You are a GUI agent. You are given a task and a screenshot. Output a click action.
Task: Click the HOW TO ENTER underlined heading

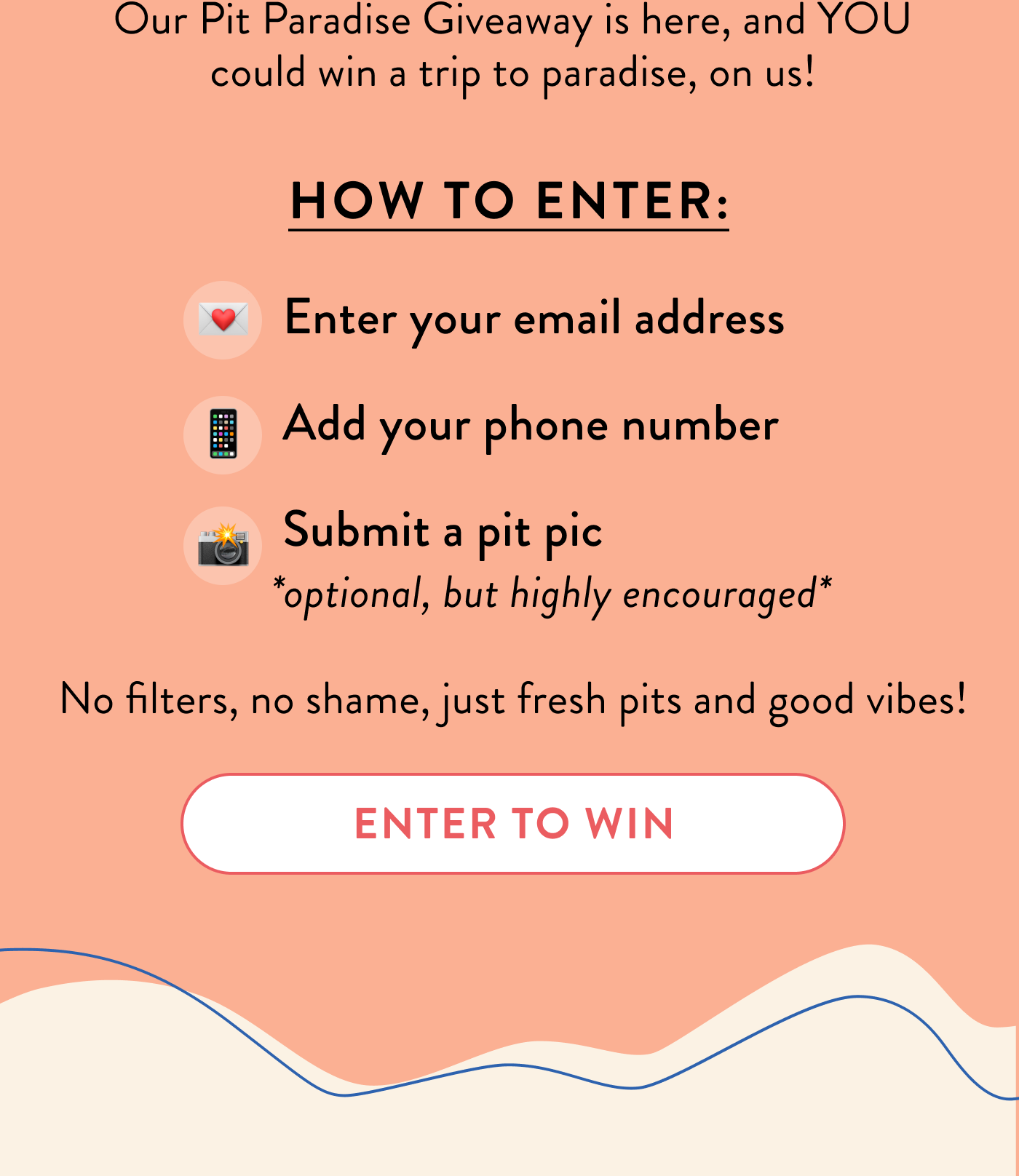(509, 204)
